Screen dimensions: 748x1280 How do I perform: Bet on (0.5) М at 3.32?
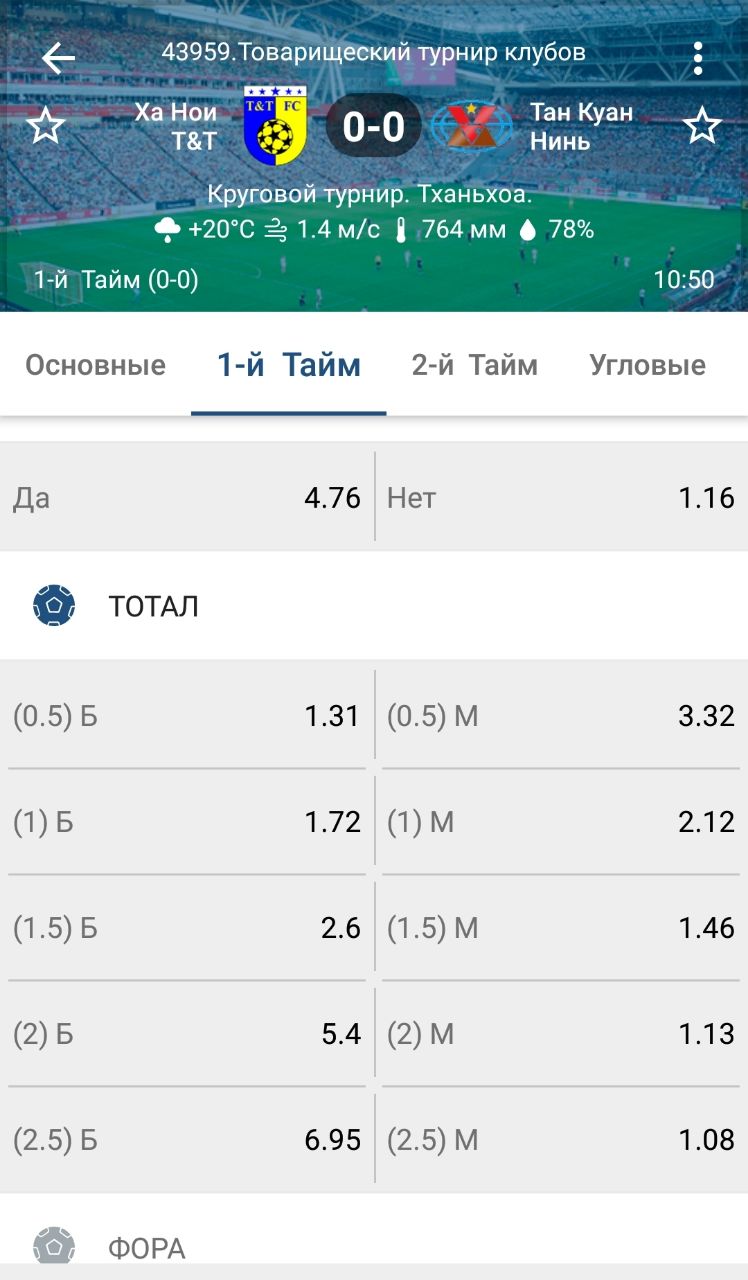point(562,715)
